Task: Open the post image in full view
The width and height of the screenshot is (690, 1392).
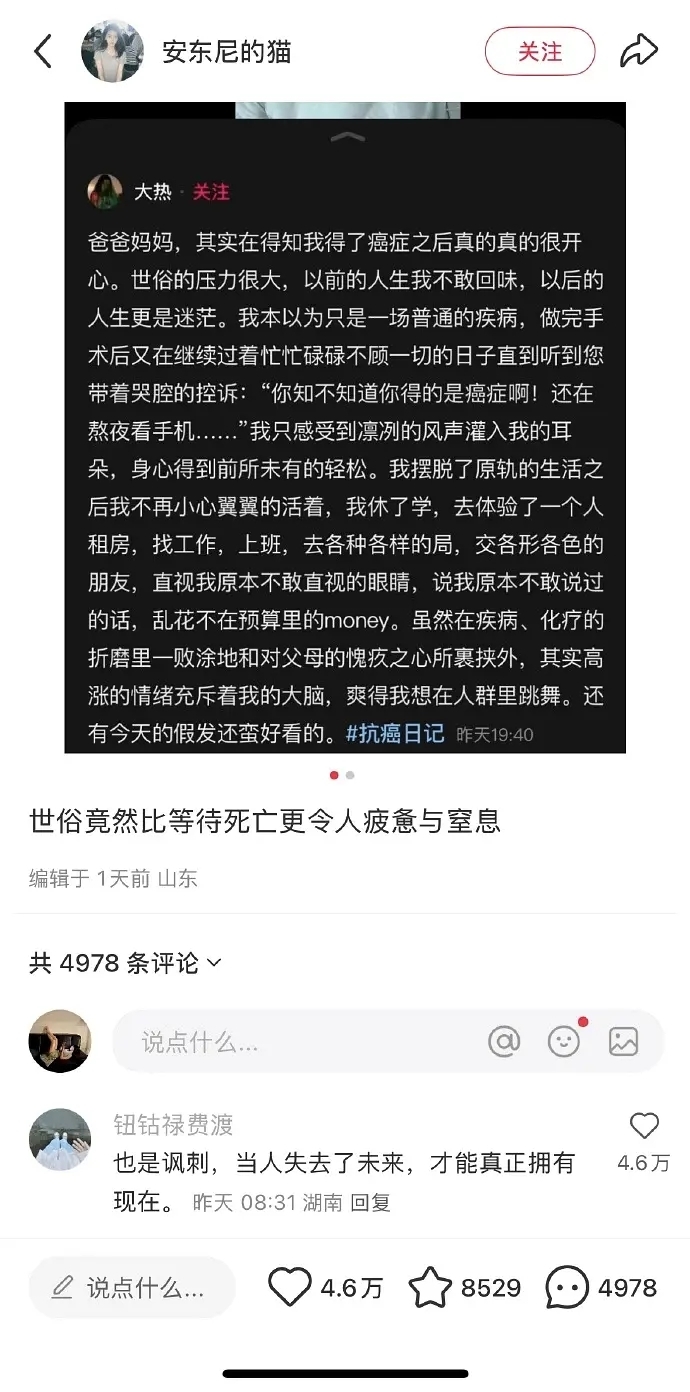Action: click(x=345, y=428)
